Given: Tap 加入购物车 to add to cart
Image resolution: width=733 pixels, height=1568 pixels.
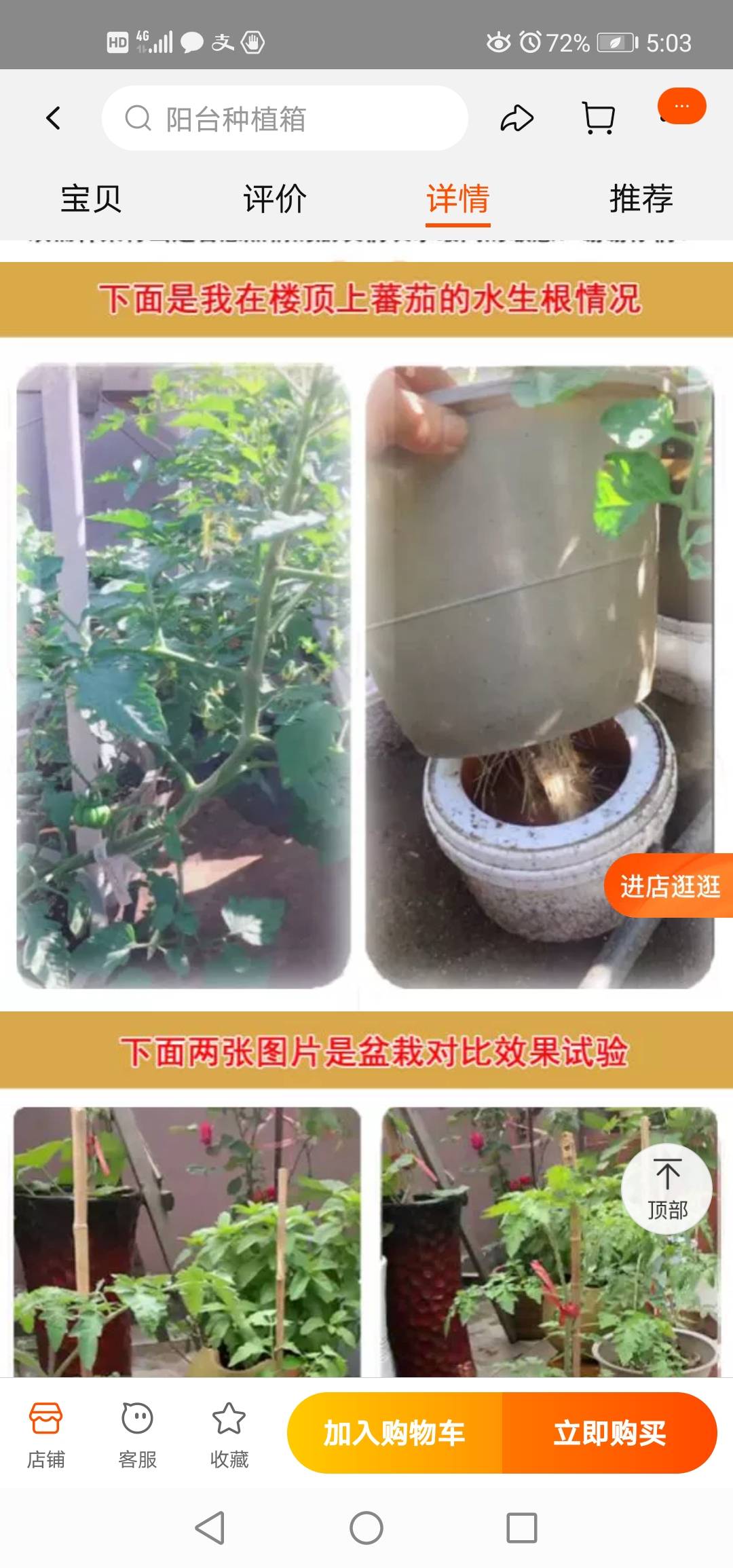Looking at the screenshot, I should [394, 1433].
